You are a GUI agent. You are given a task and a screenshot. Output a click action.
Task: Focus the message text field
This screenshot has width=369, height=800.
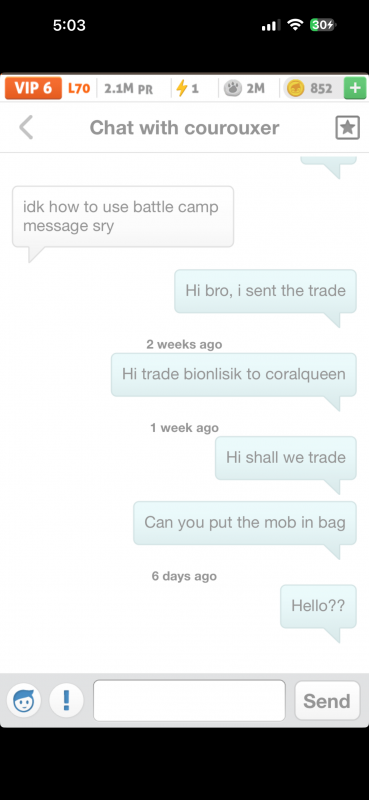tap(189, 701)
